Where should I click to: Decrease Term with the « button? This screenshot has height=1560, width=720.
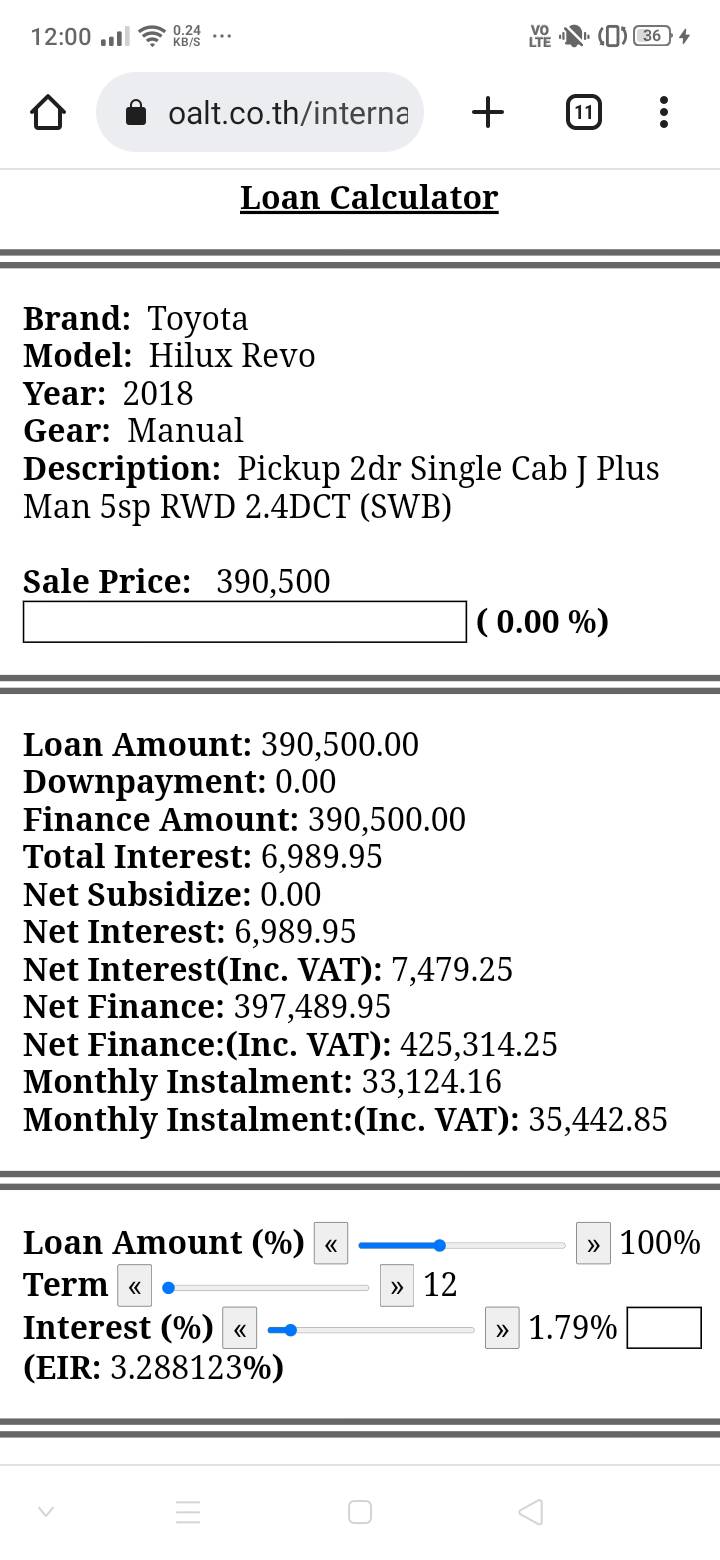pos(134,1287)
